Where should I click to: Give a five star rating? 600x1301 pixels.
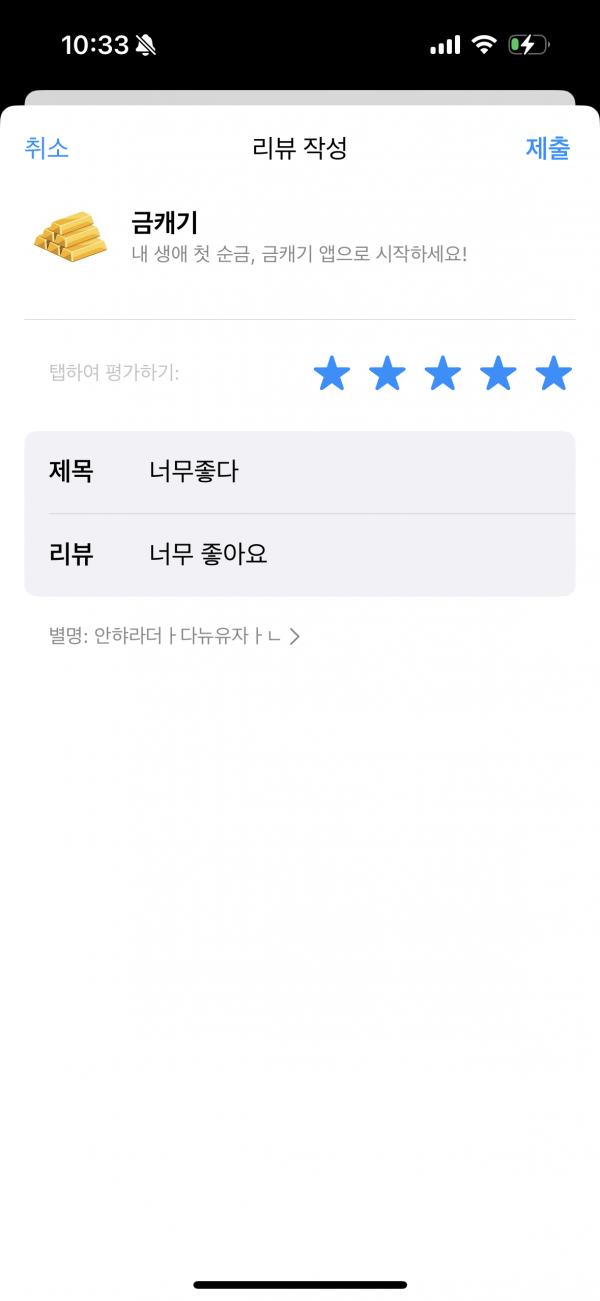tap(553, 374)
